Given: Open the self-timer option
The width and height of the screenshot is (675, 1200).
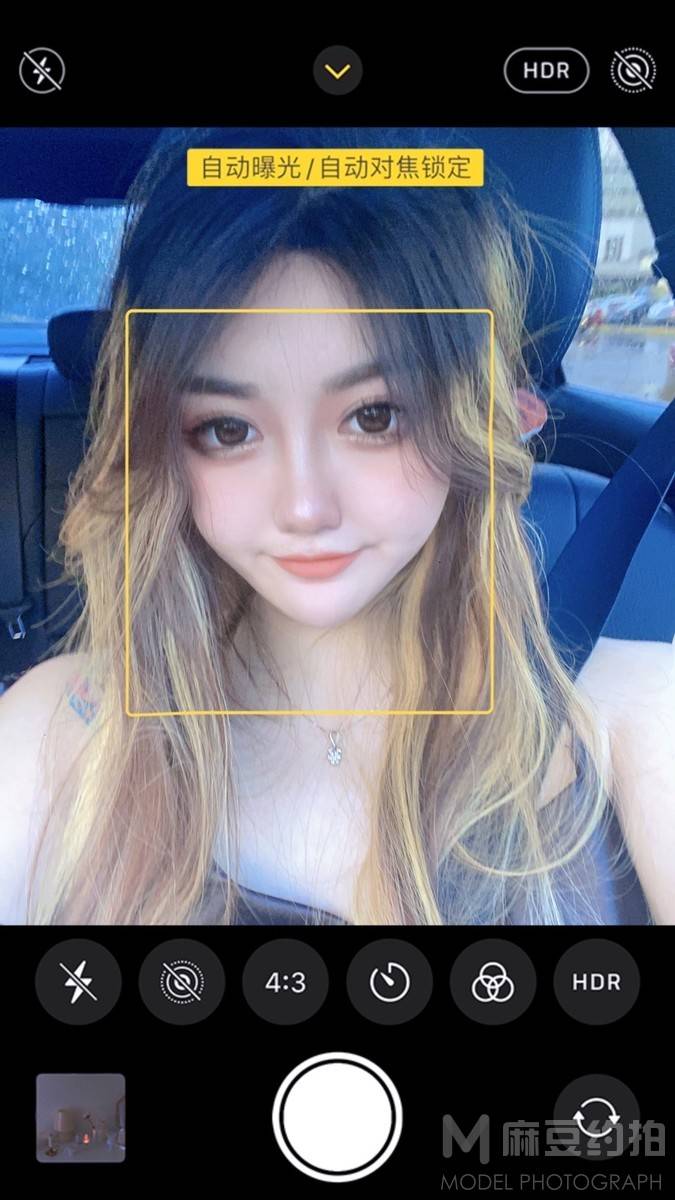Looking at the screenshot, I should tap(389, 983).
